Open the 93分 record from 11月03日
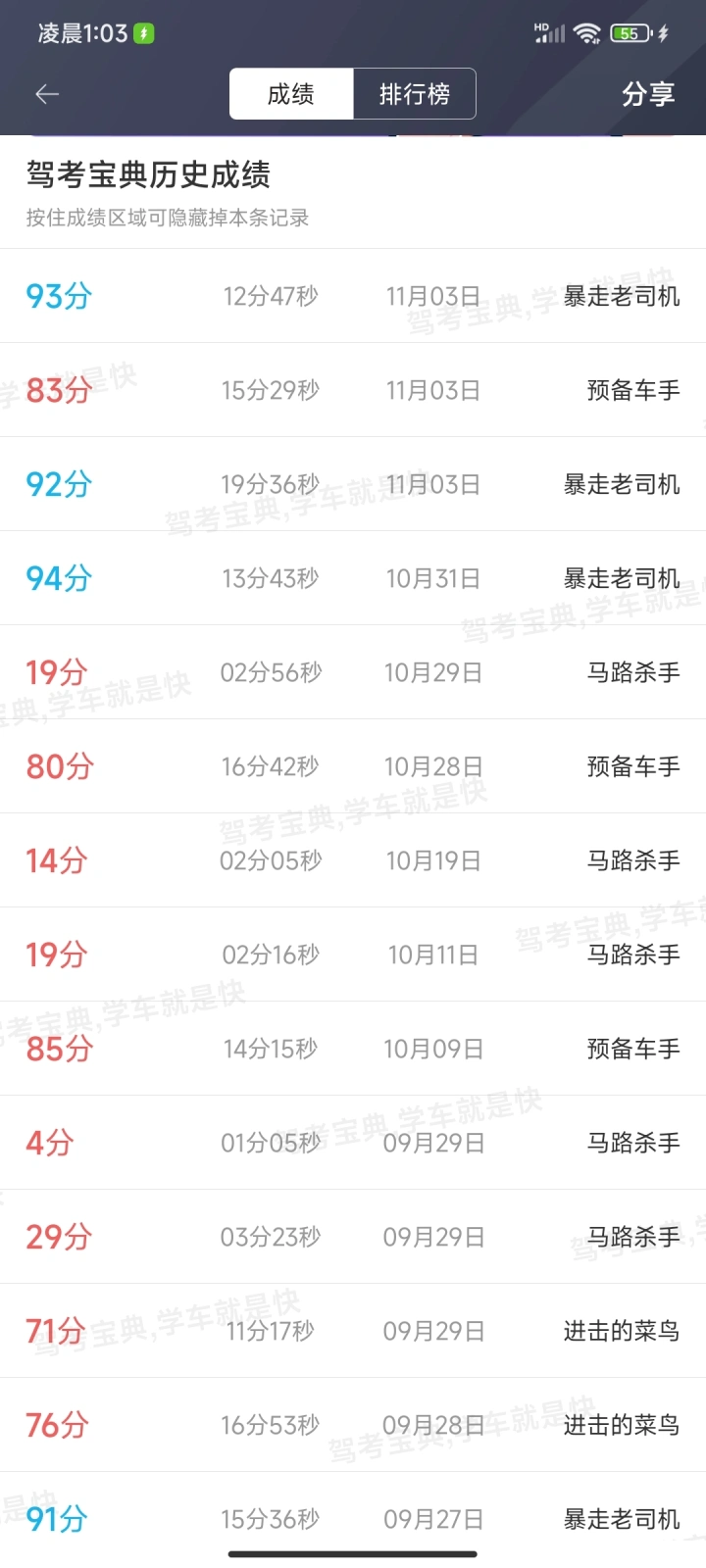The height and width of the screenshot is (1568, 706). (x=353, y=296)
